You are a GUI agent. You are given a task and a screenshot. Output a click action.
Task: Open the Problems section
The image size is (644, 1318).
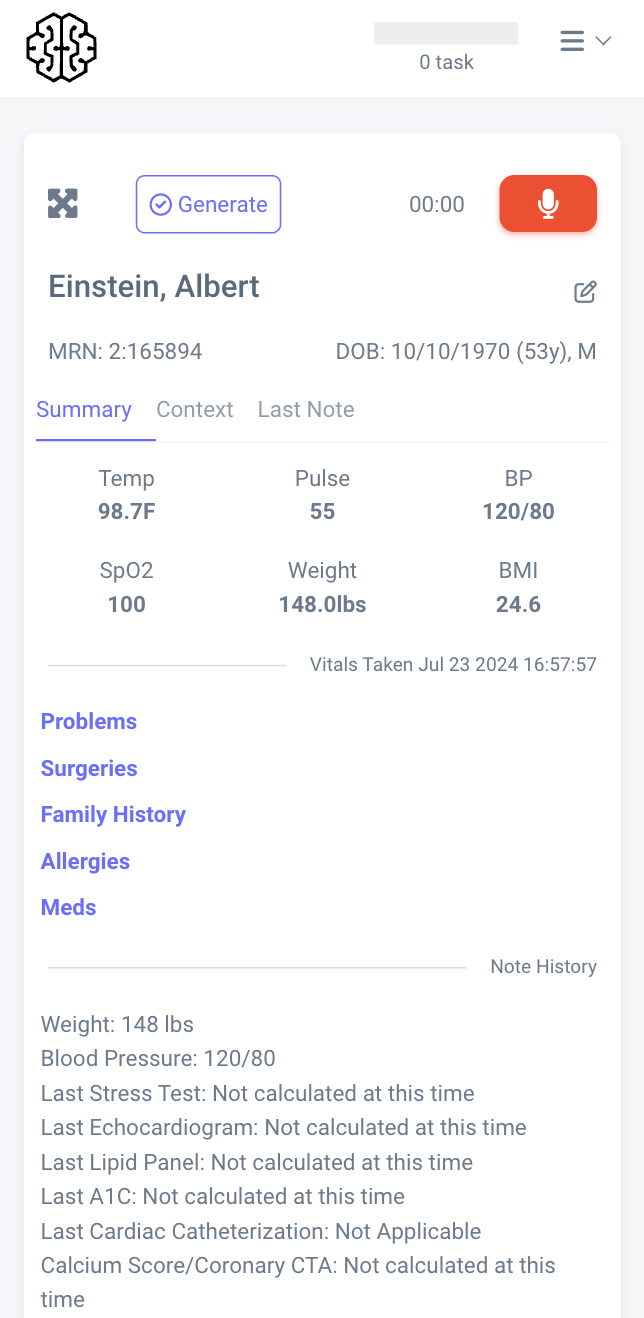(89, 722)
